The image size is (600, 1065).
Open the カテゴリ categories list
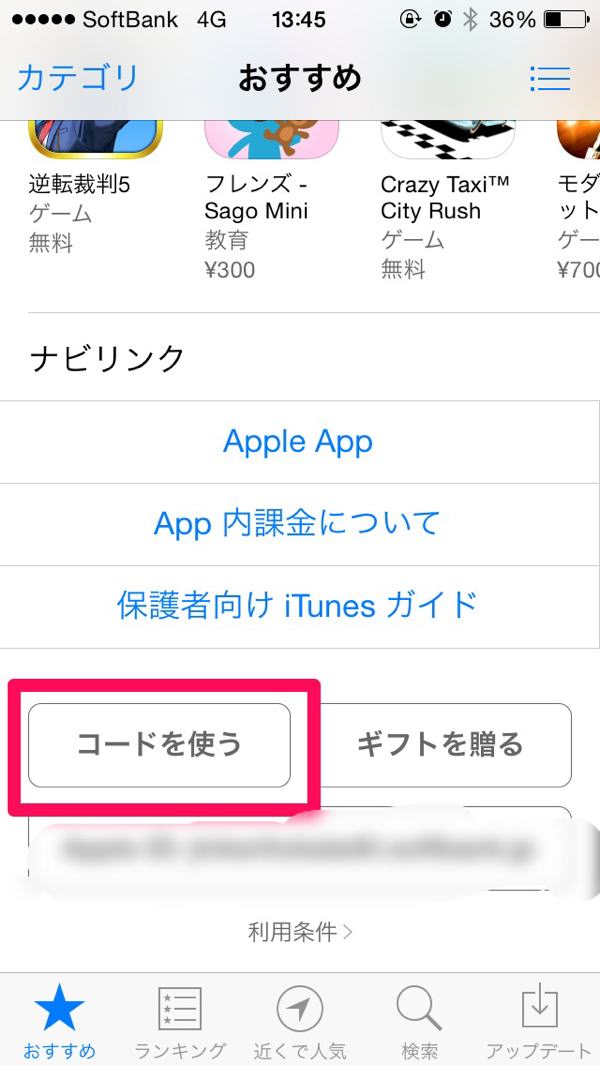click(x=77, y=78)
